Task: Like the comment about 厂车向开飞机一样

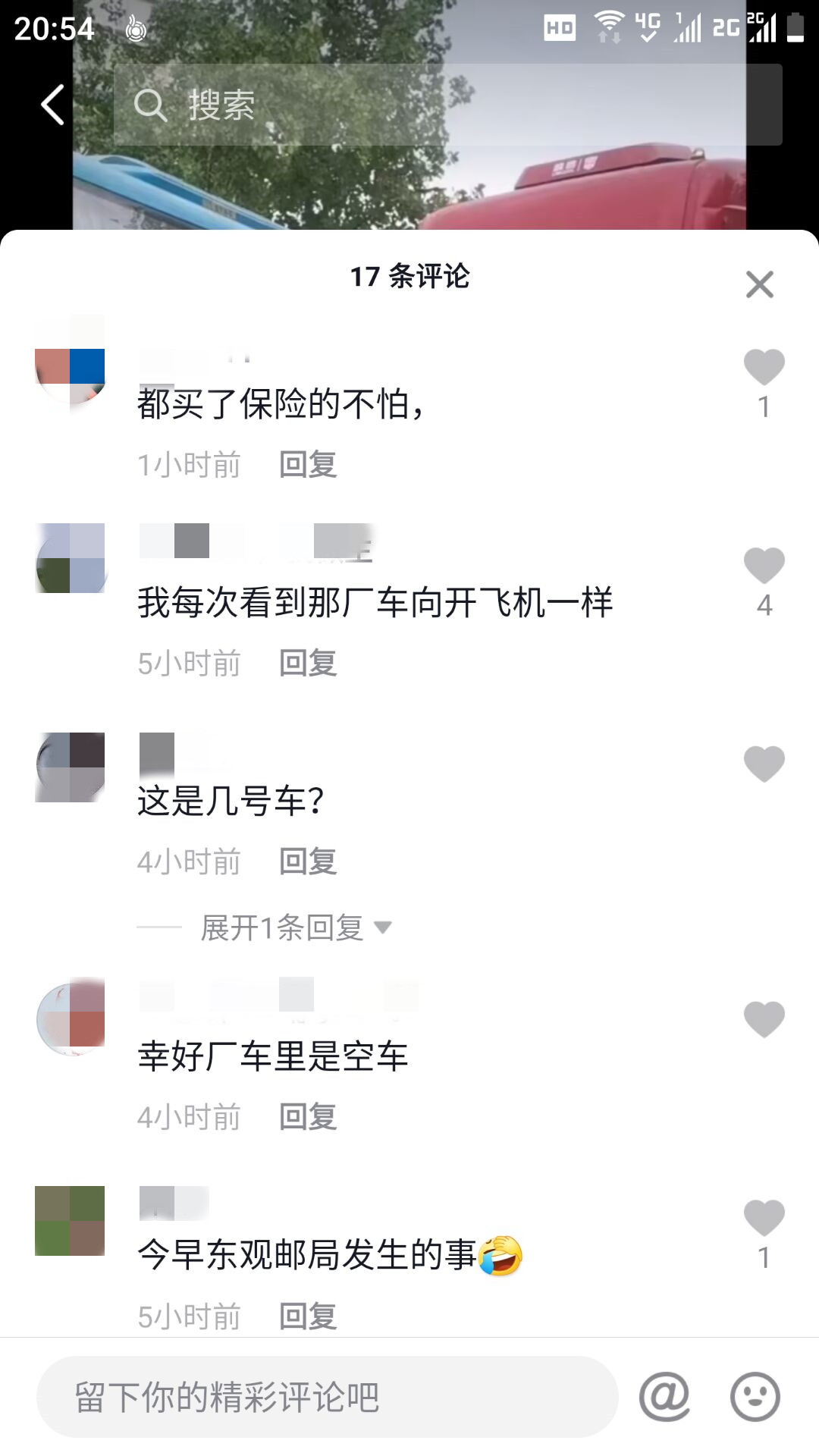Action: [x=764, y=566]
